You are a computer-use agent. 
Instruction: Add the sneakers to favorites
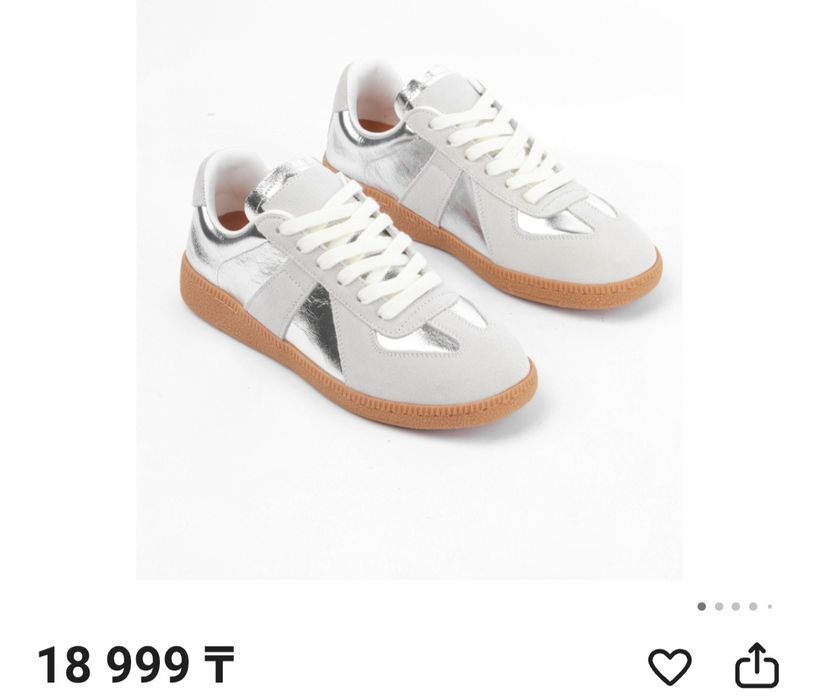669,667
